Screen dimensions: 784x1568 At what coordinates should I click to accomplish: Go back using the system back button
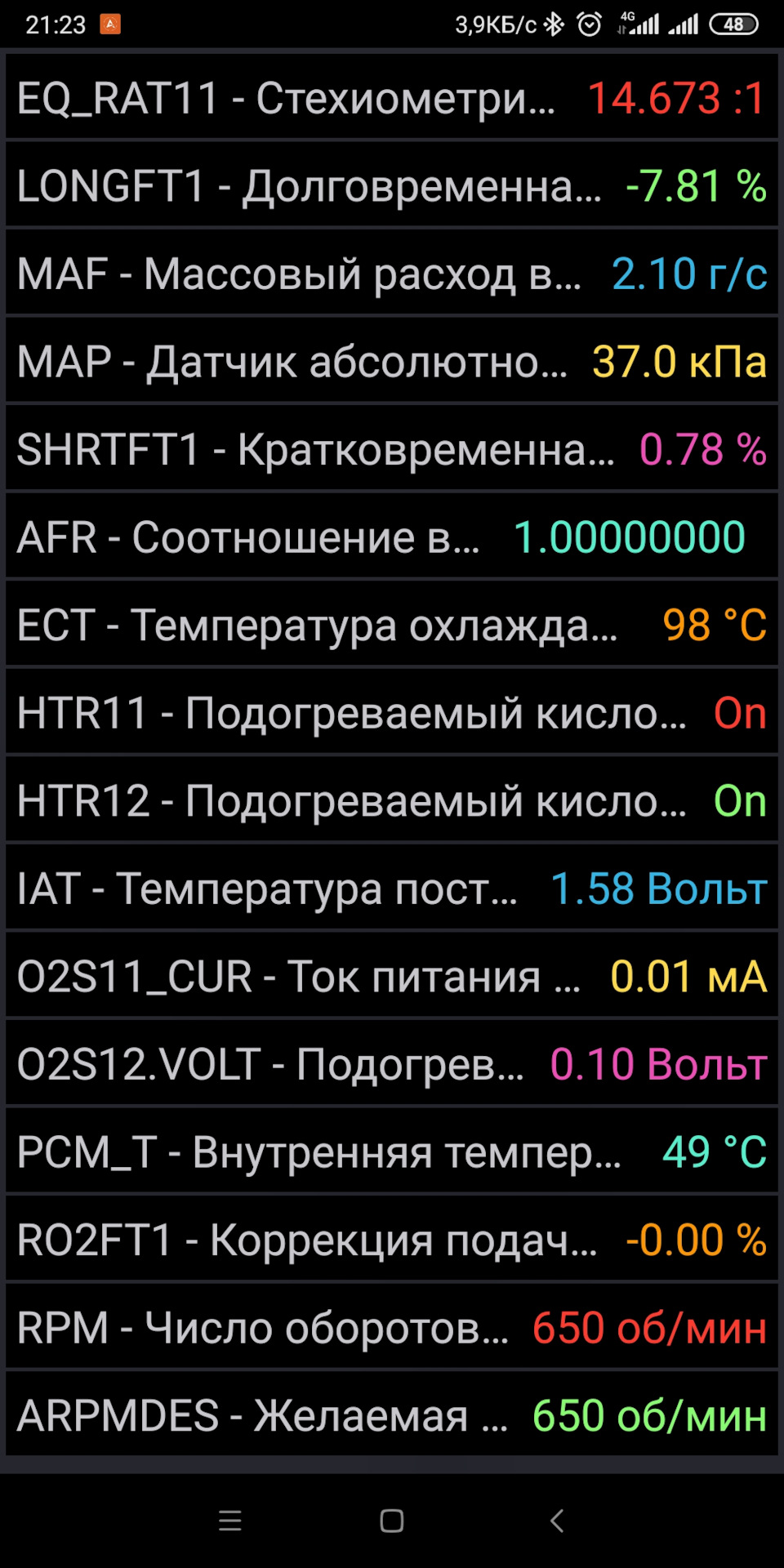tap(557, 1521)
